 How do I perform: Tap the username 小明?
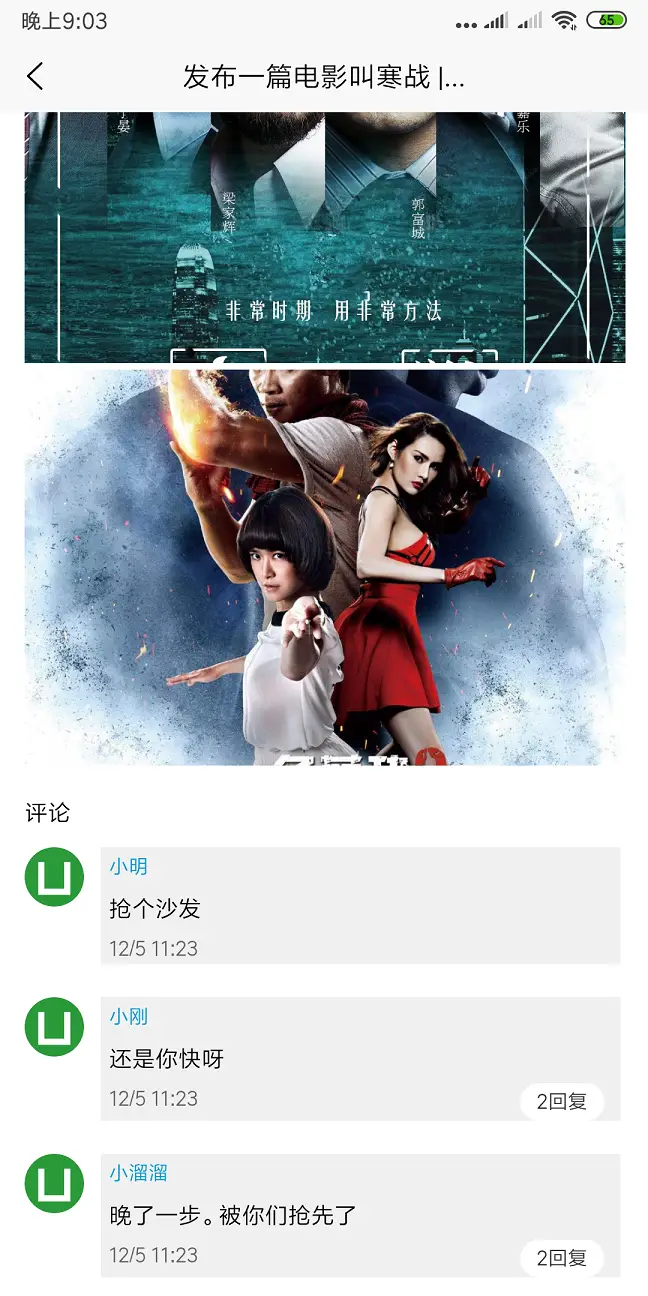click(129, 867)
